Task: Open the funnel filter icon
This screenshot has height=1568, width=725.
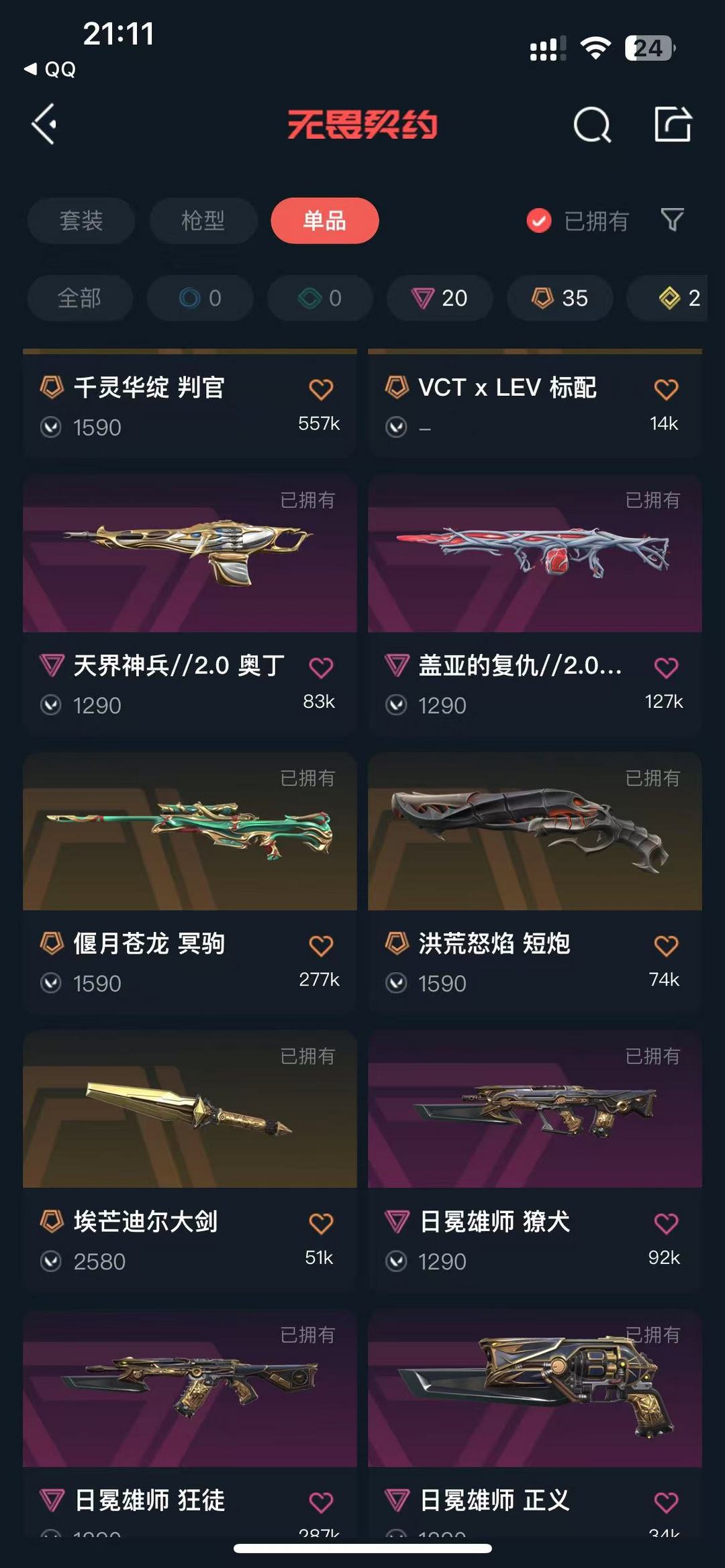Action: click(x=672, y=219)
